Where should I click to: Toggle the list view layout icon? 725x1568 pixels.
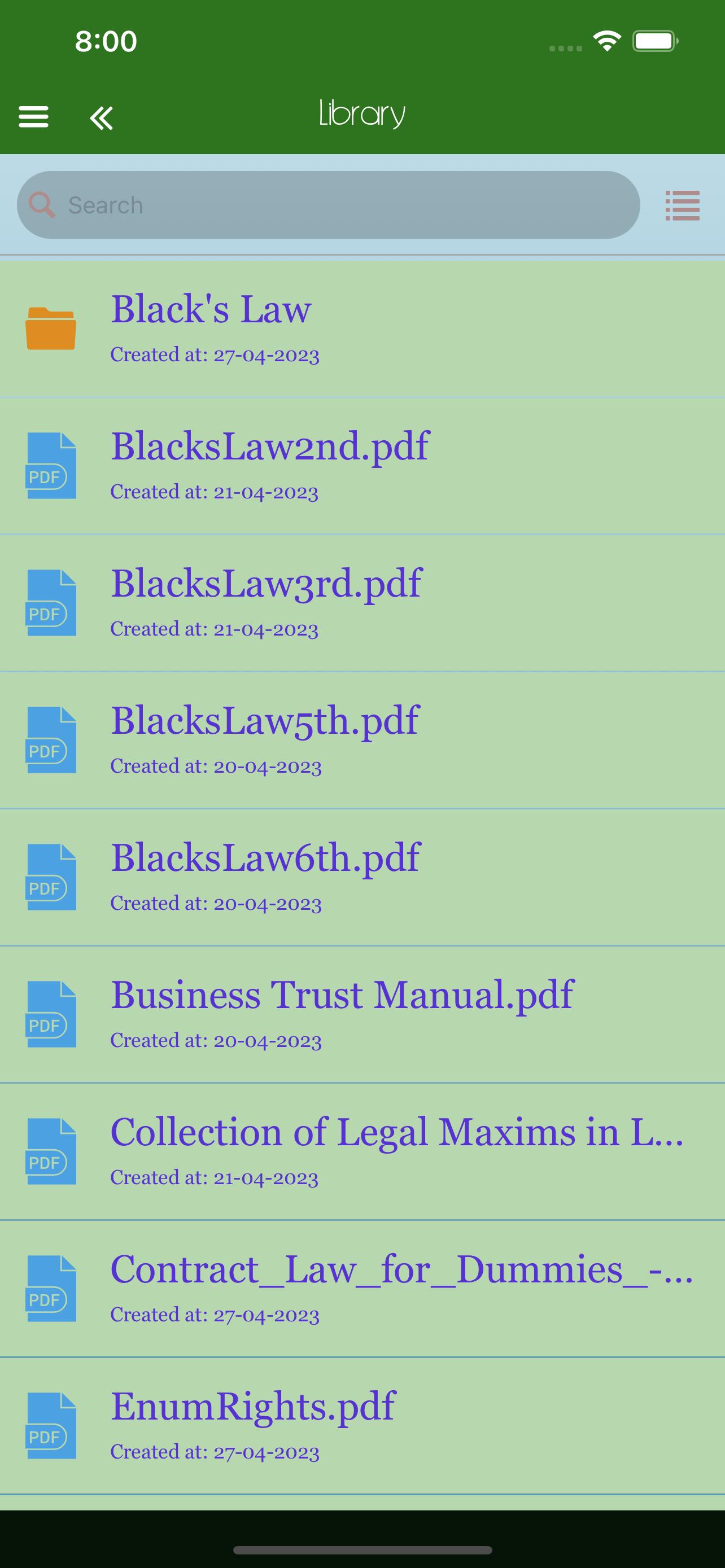(682, 205)
